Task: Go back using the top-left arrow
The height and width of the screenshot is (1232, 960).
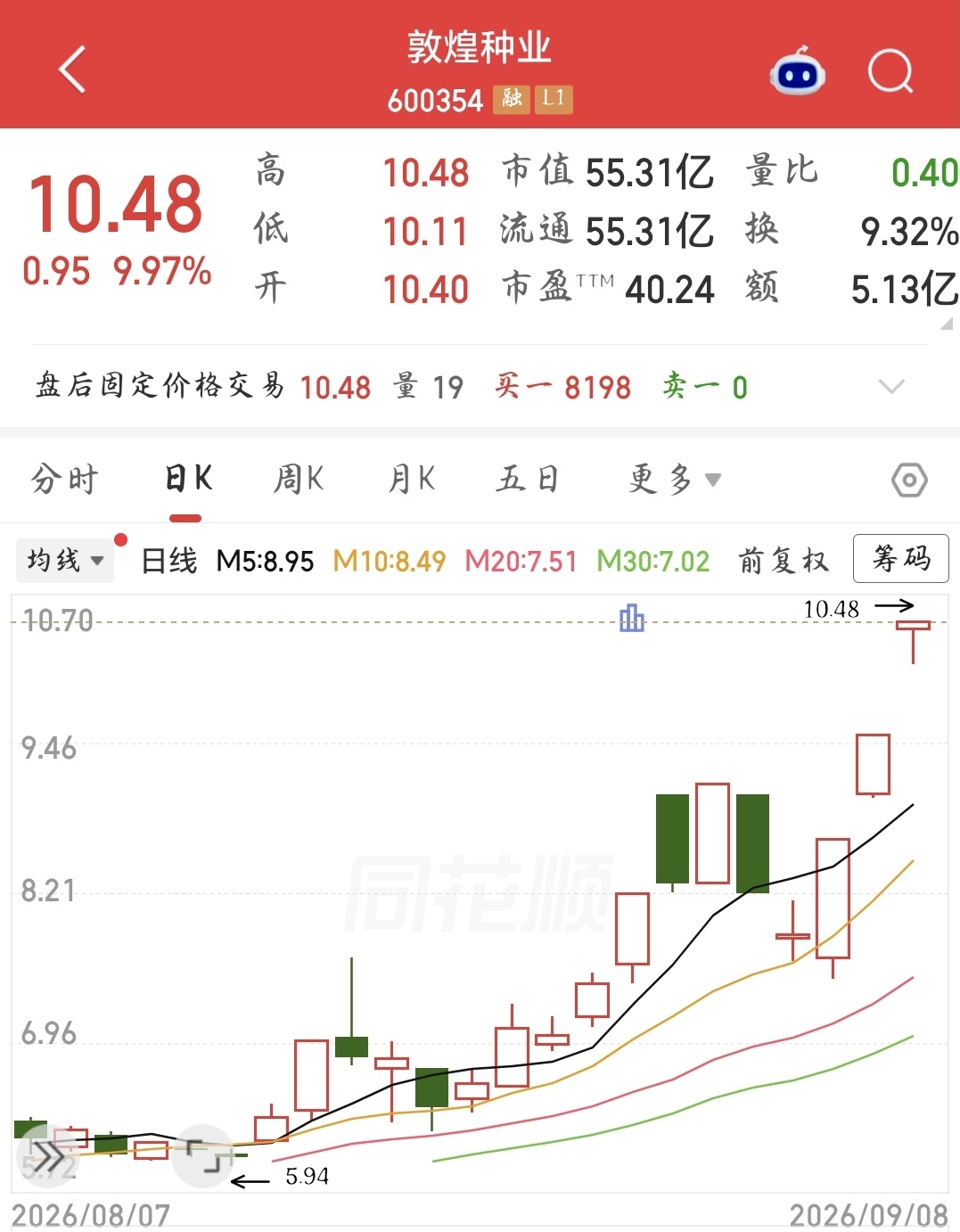Action: pos(72,70)
